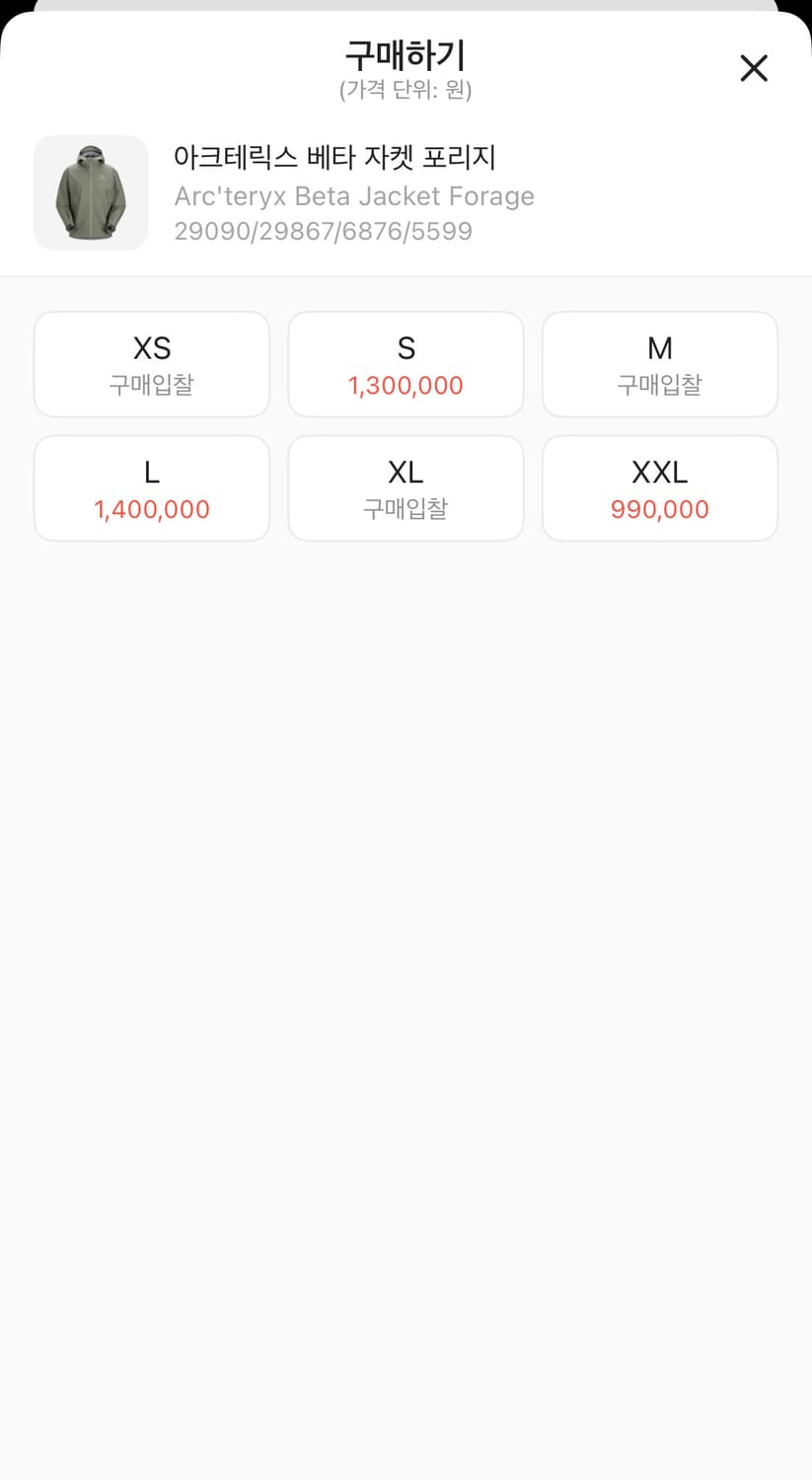Viewport: 812px width, 1480px height.
Task: Pick size L for 1,400,000
Action: tap(152, 488)
